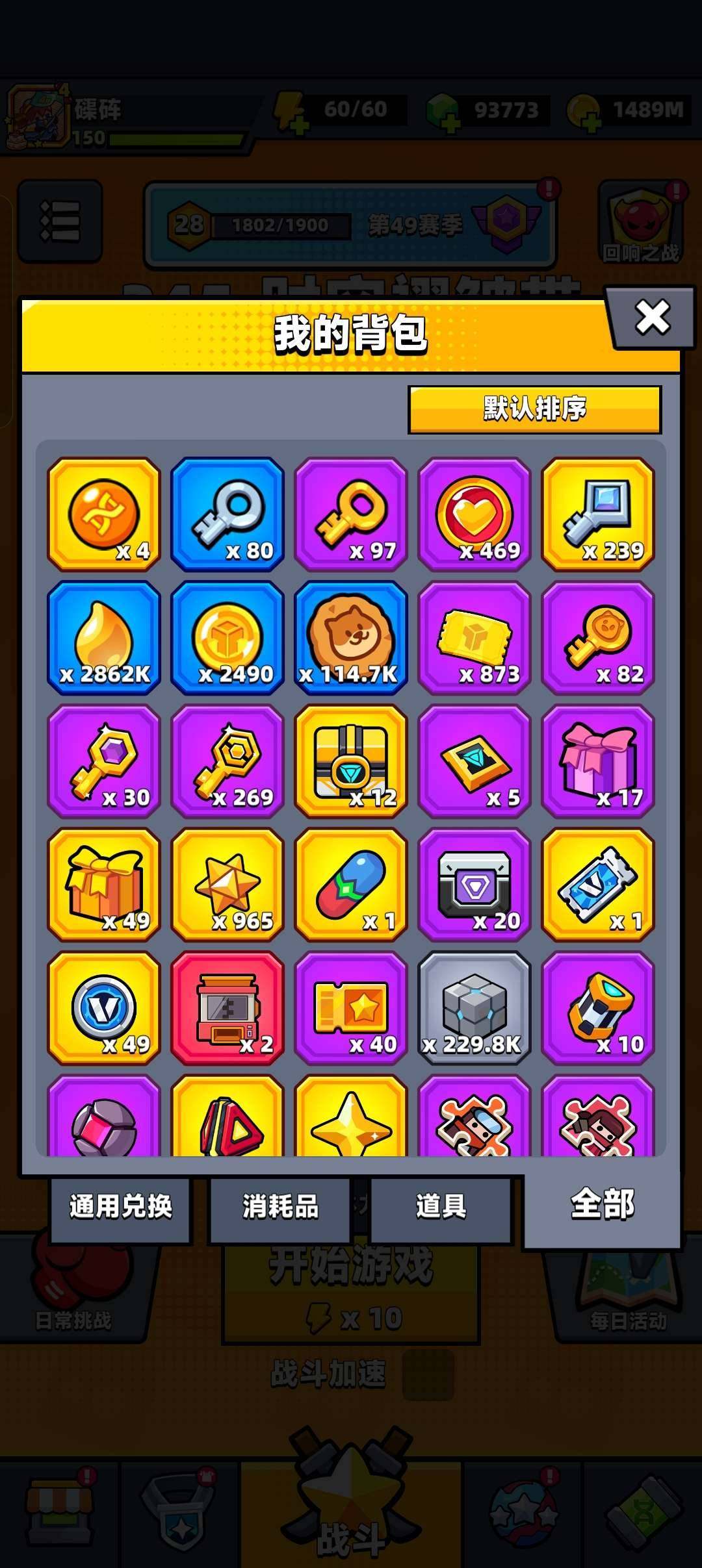Select the yellow ticket item x 873
Image resolution: width=702 pixels, height=1568 pixels.
tap(474, 638)
